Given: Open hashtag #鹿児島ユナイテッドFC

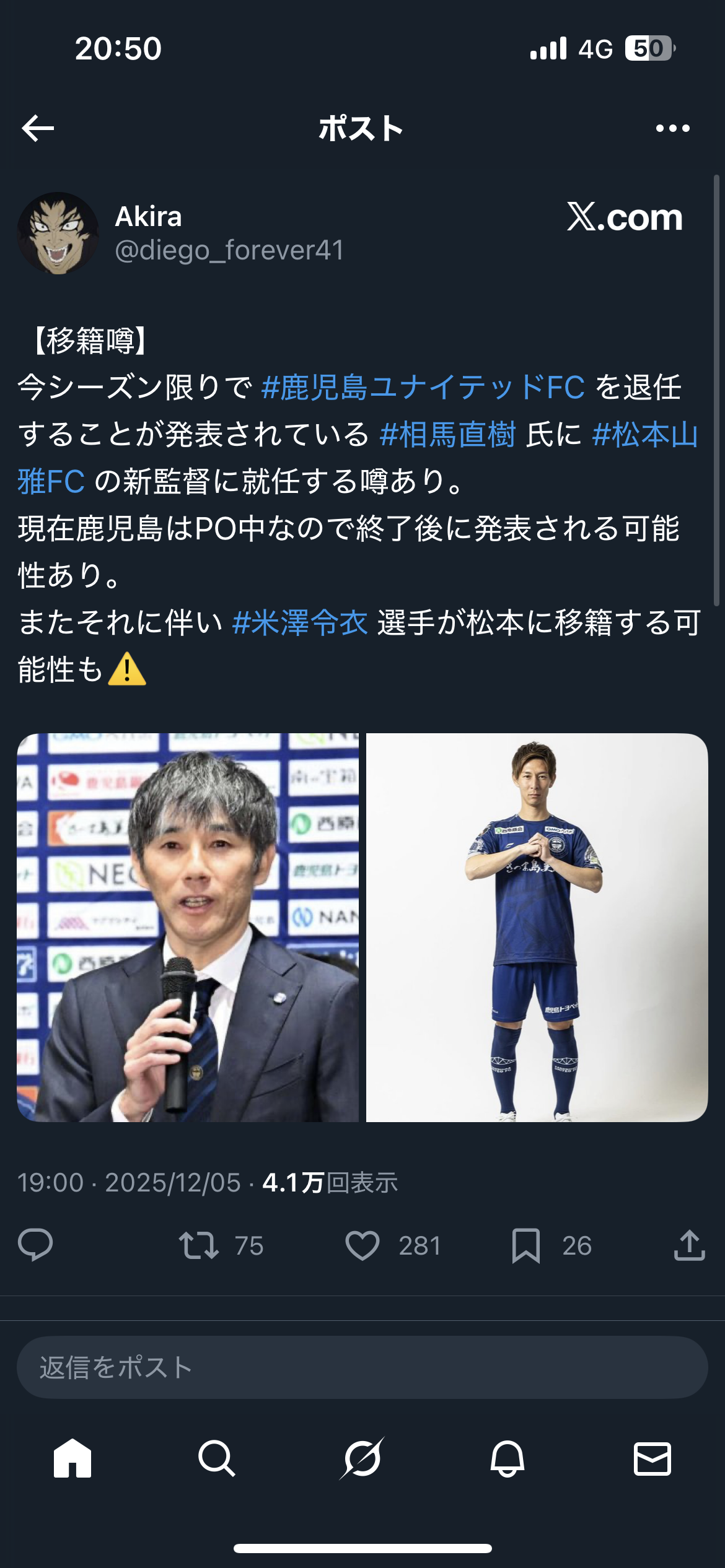Looking at the screenshot, I should click(423, 388).
